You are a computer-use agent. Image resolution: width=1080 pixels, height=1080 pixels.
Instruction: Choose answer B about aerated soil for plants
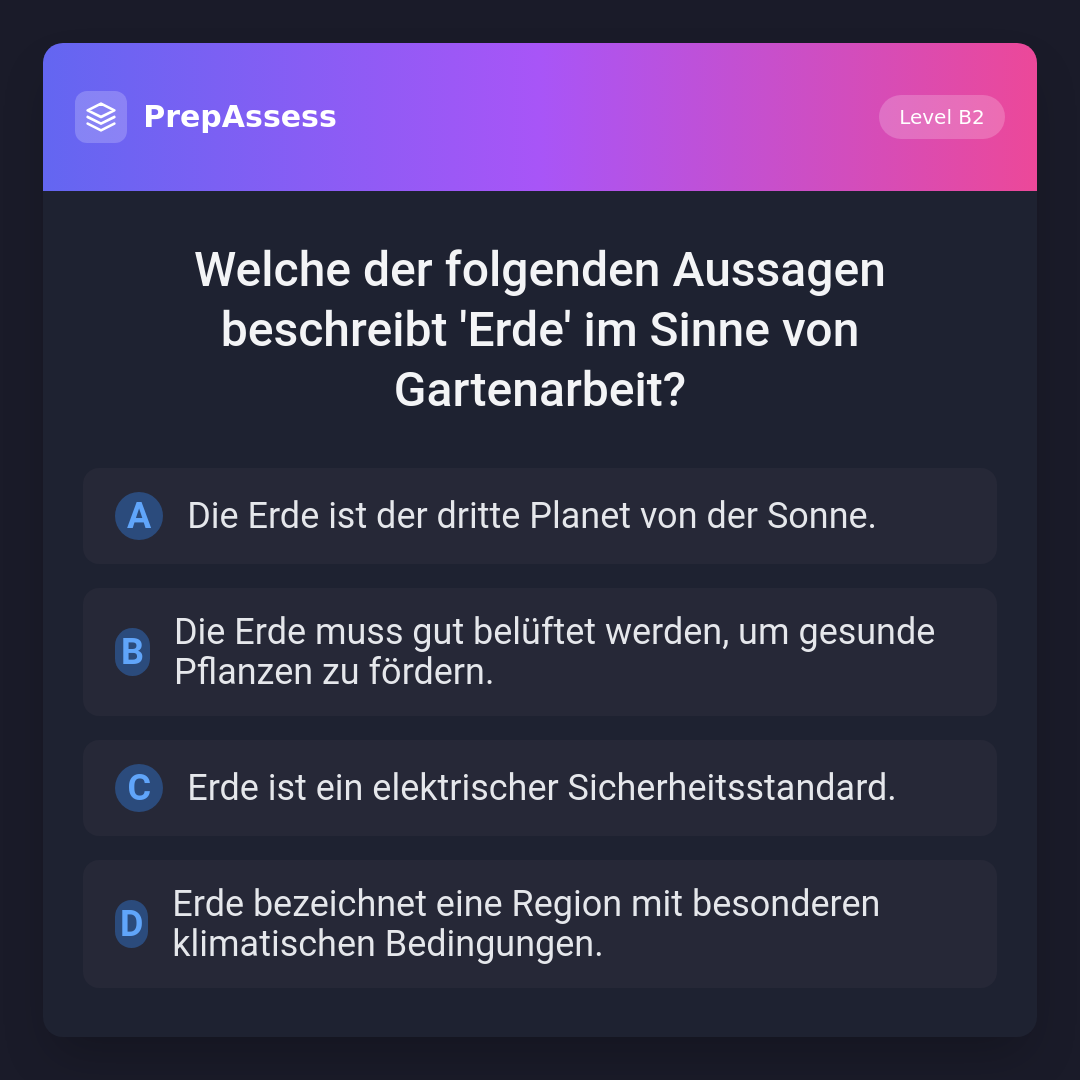(539, 652)
